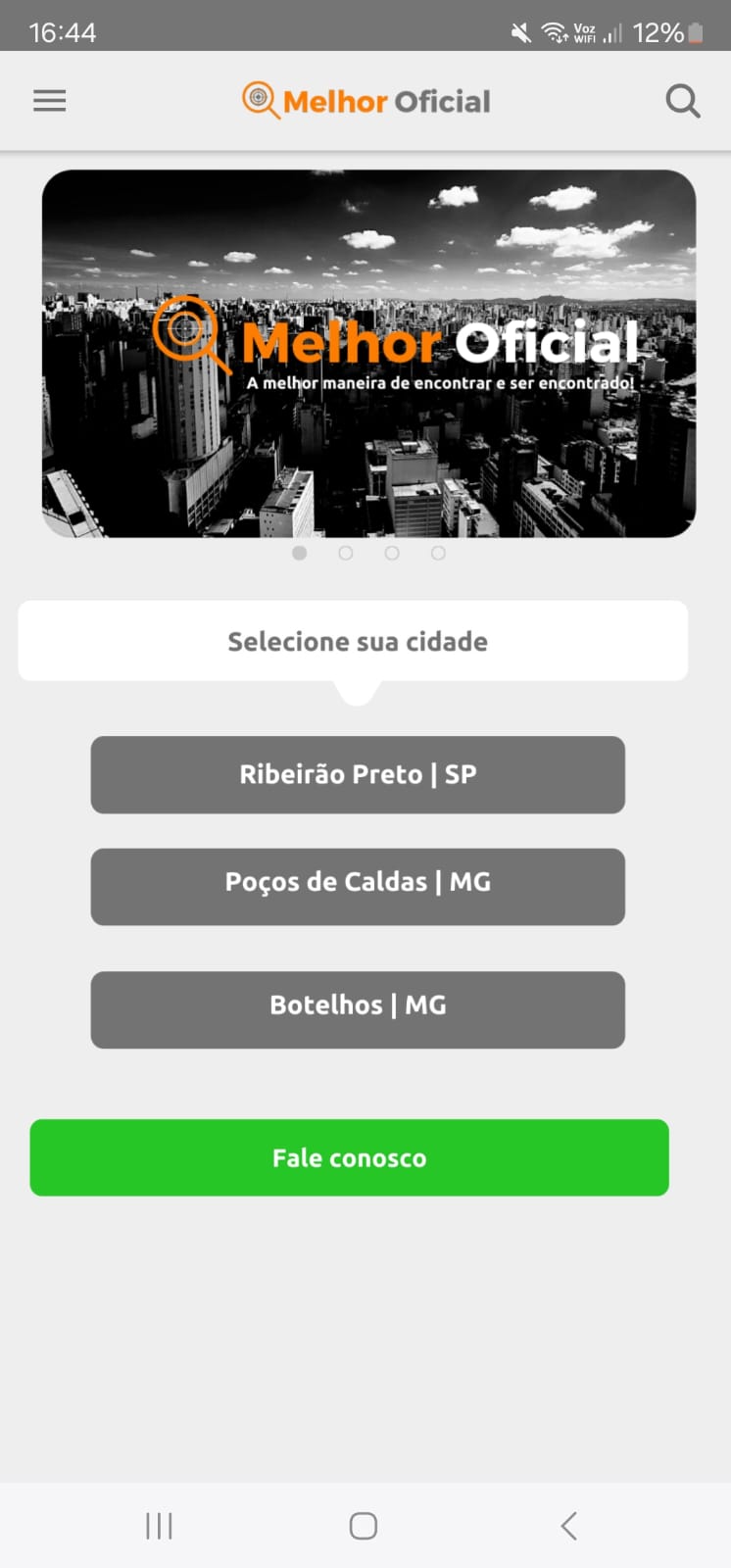Open the search magnifier icon

(x=682, y=101)
